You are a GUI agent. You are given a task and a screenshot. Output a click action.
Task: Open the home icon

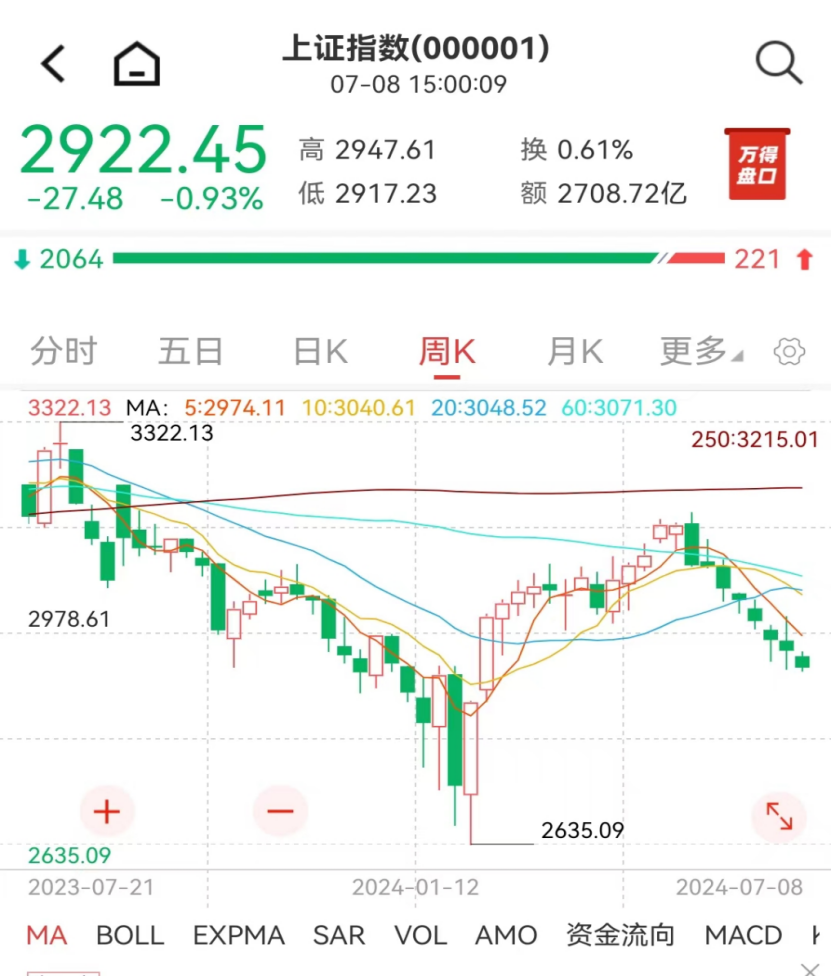pyautogui.click(x=137, y=63)
